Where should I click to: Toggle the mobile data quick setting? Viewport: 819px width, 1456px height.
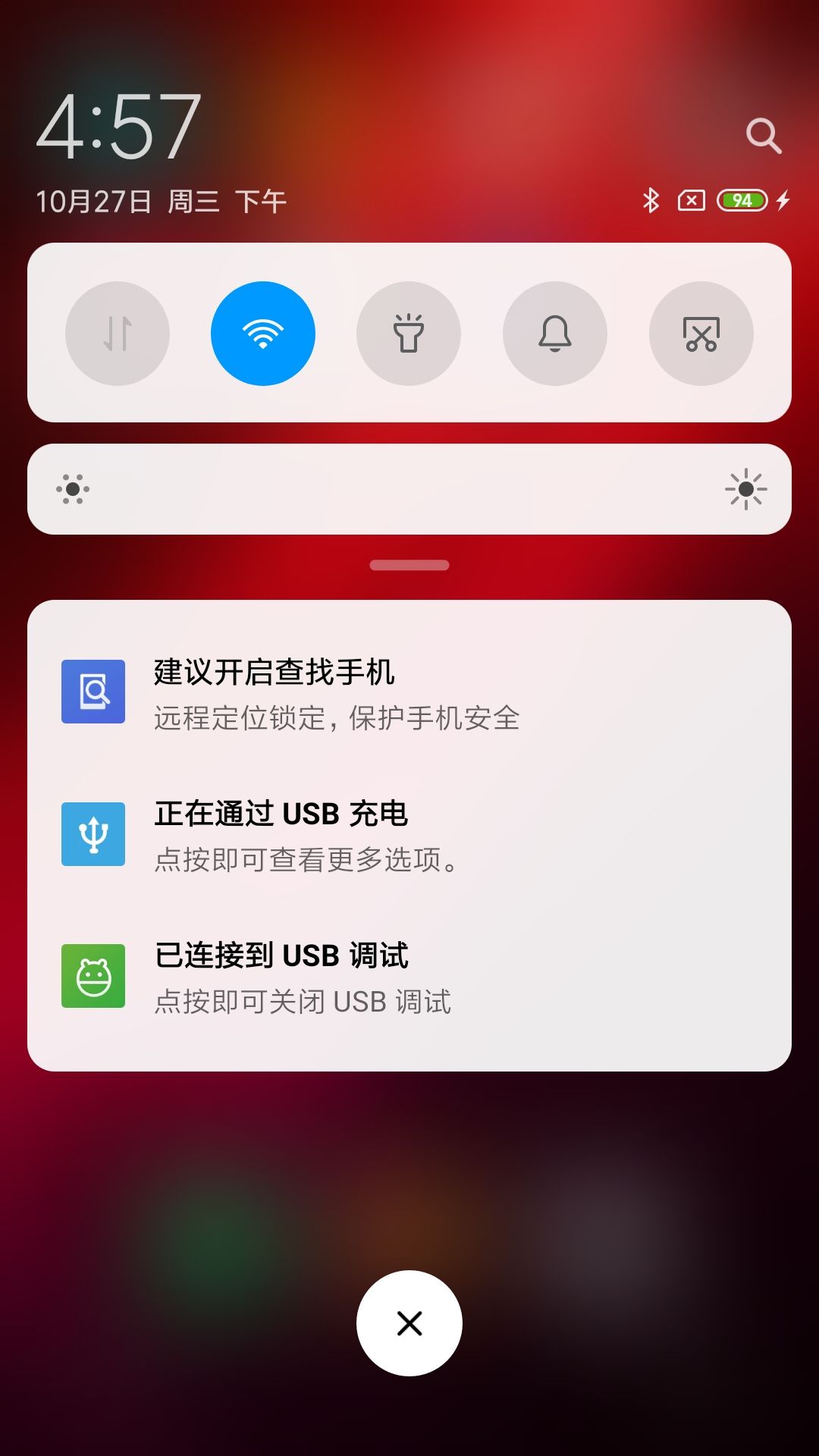[x=118, y=334]
